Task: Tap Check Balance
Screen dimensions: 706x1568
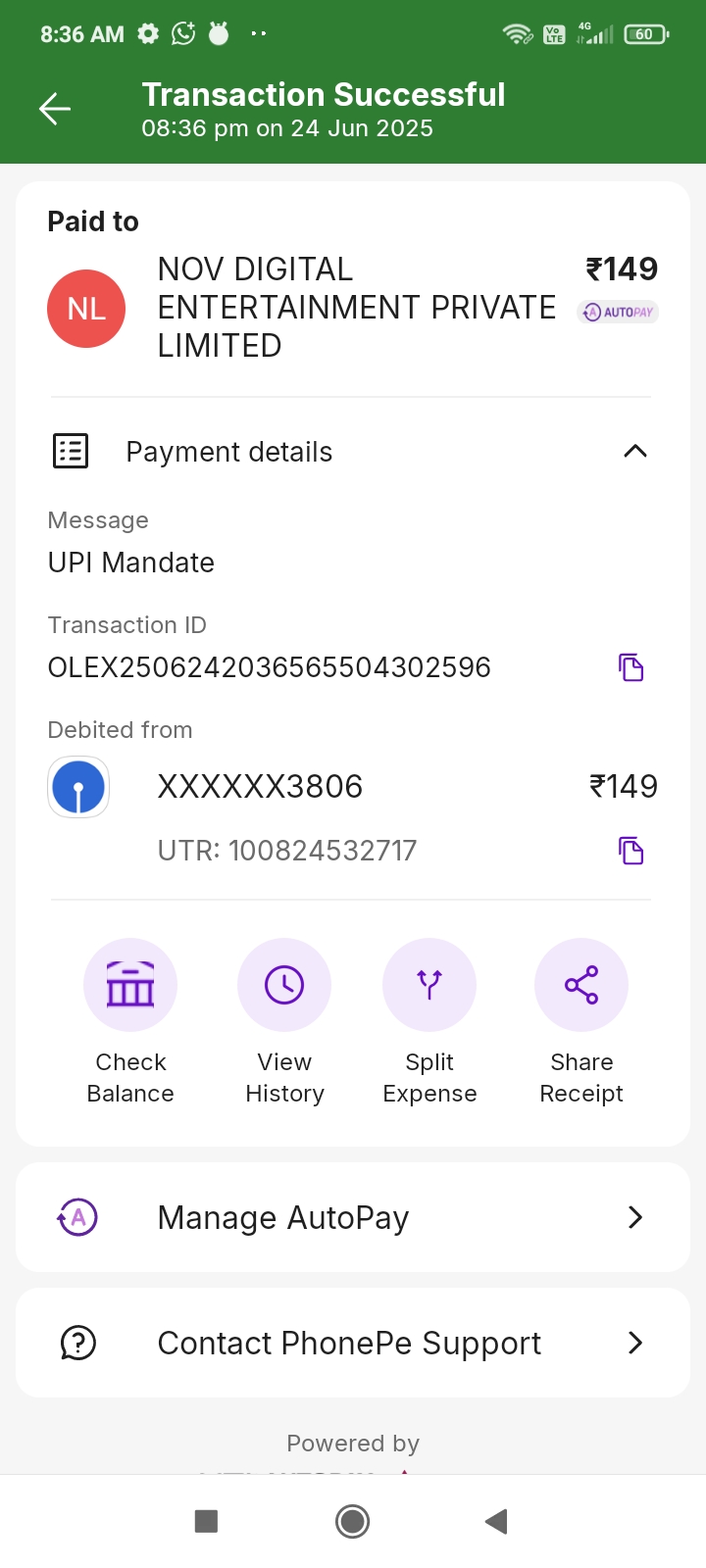Action: (x=130, y=985)
